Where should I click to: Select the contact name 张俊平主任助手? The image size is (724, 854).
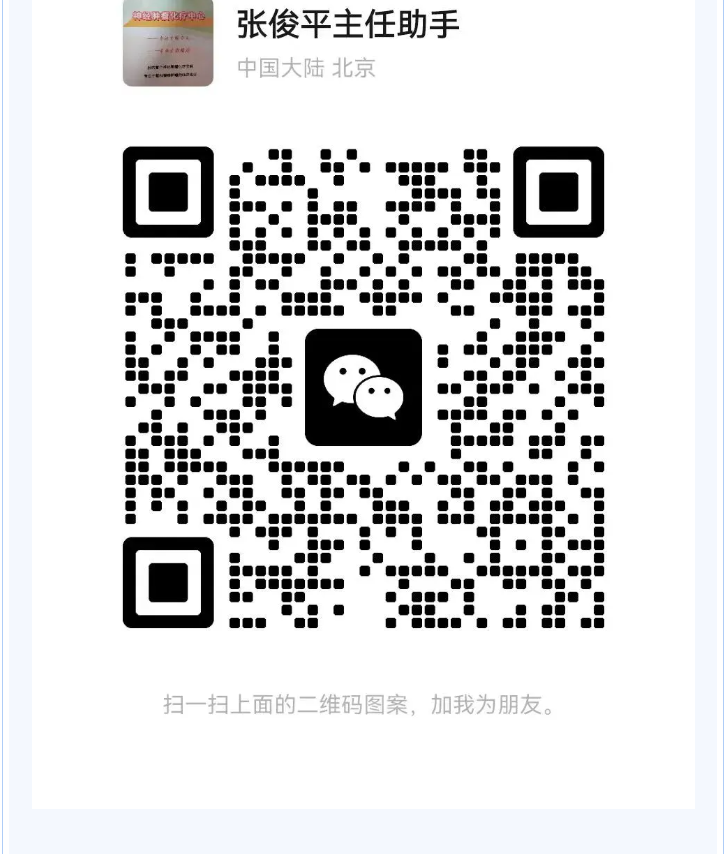coord(348,24)
